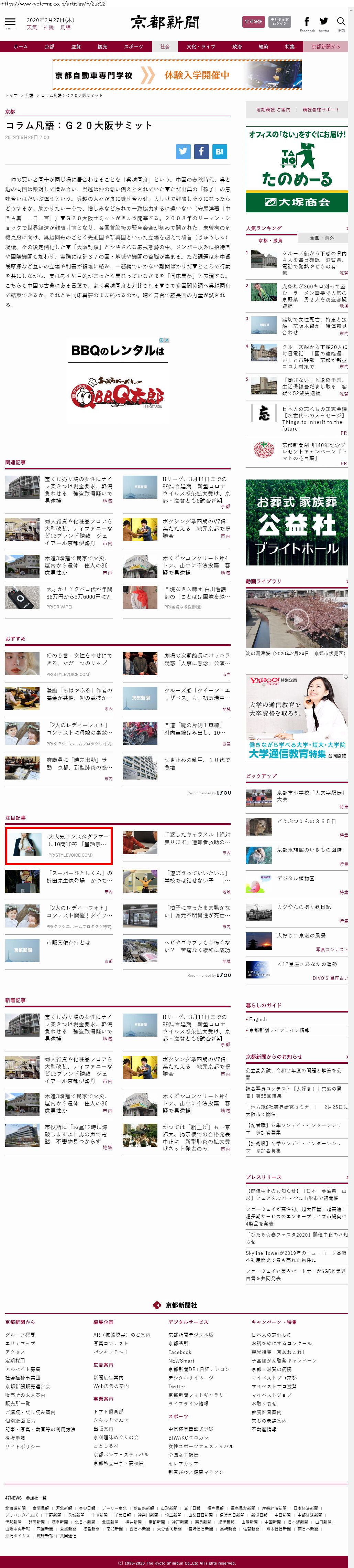Play the 淀の河津桜 video
Viewport: 354px width, 1568px height.
point(297,619)
